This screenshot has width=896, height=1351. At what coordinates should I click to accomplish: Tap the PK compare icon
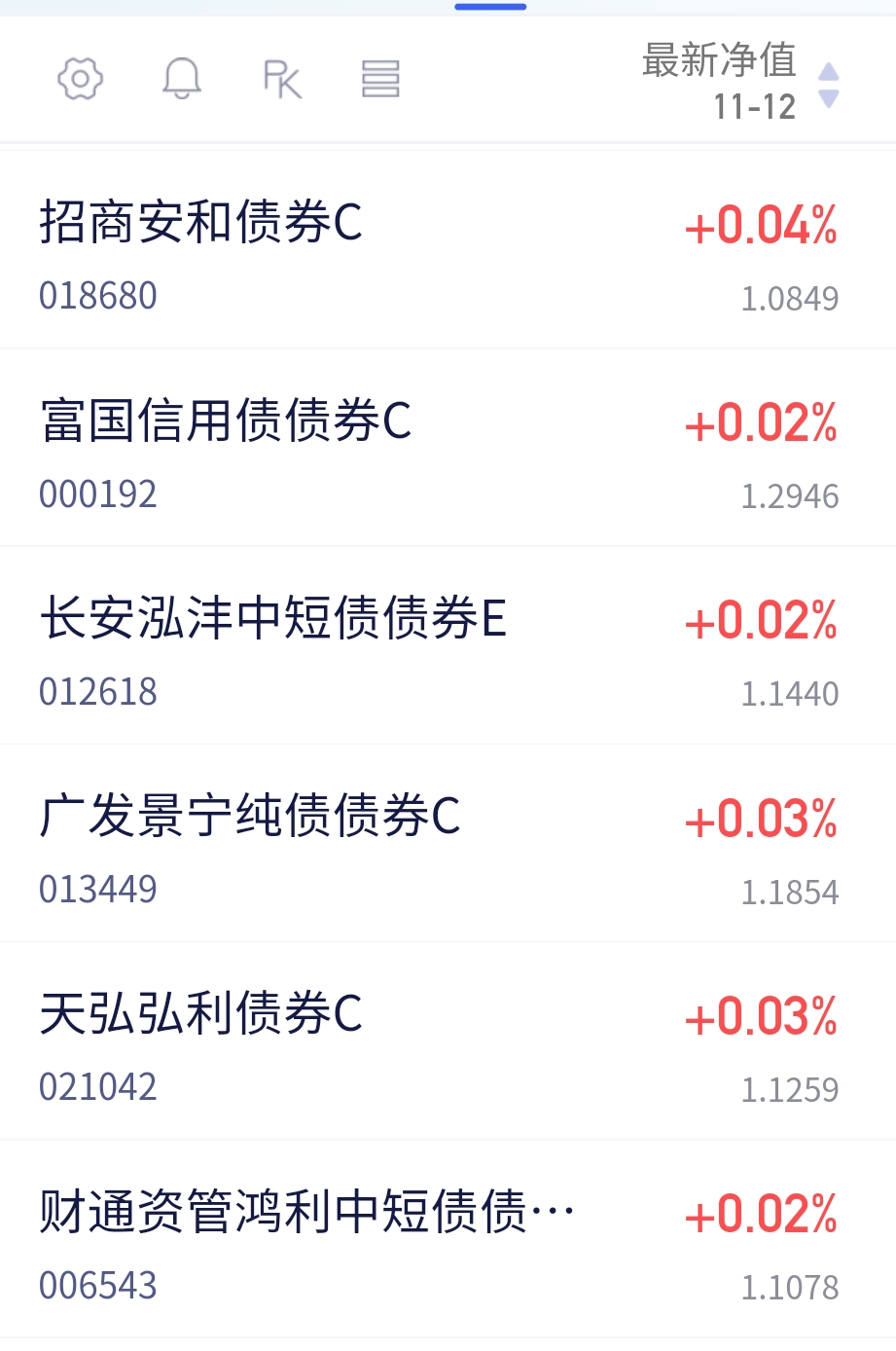click(x=282, y=79)
